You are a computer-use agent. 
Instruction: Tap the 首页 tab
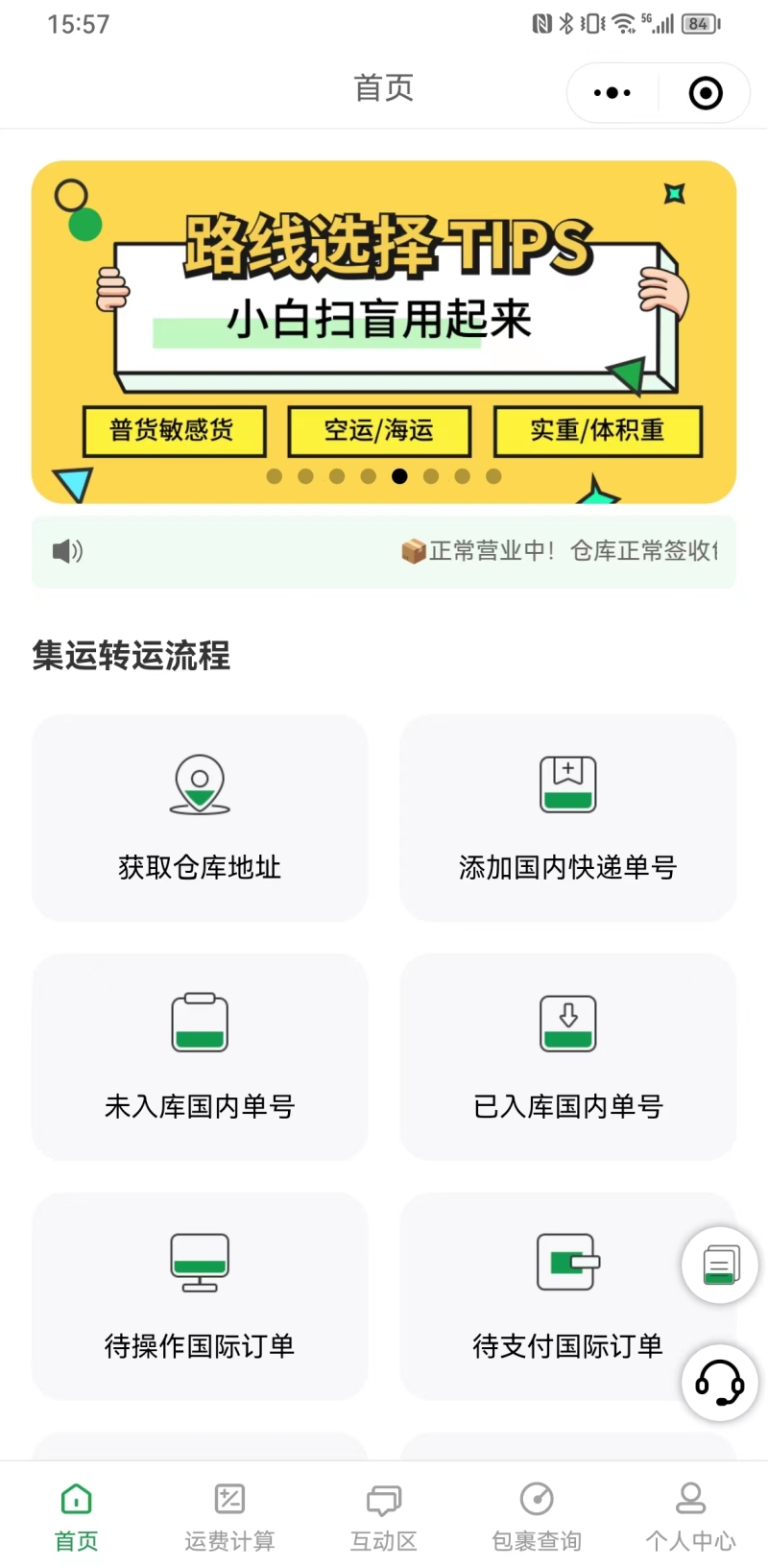[76, 1516]
